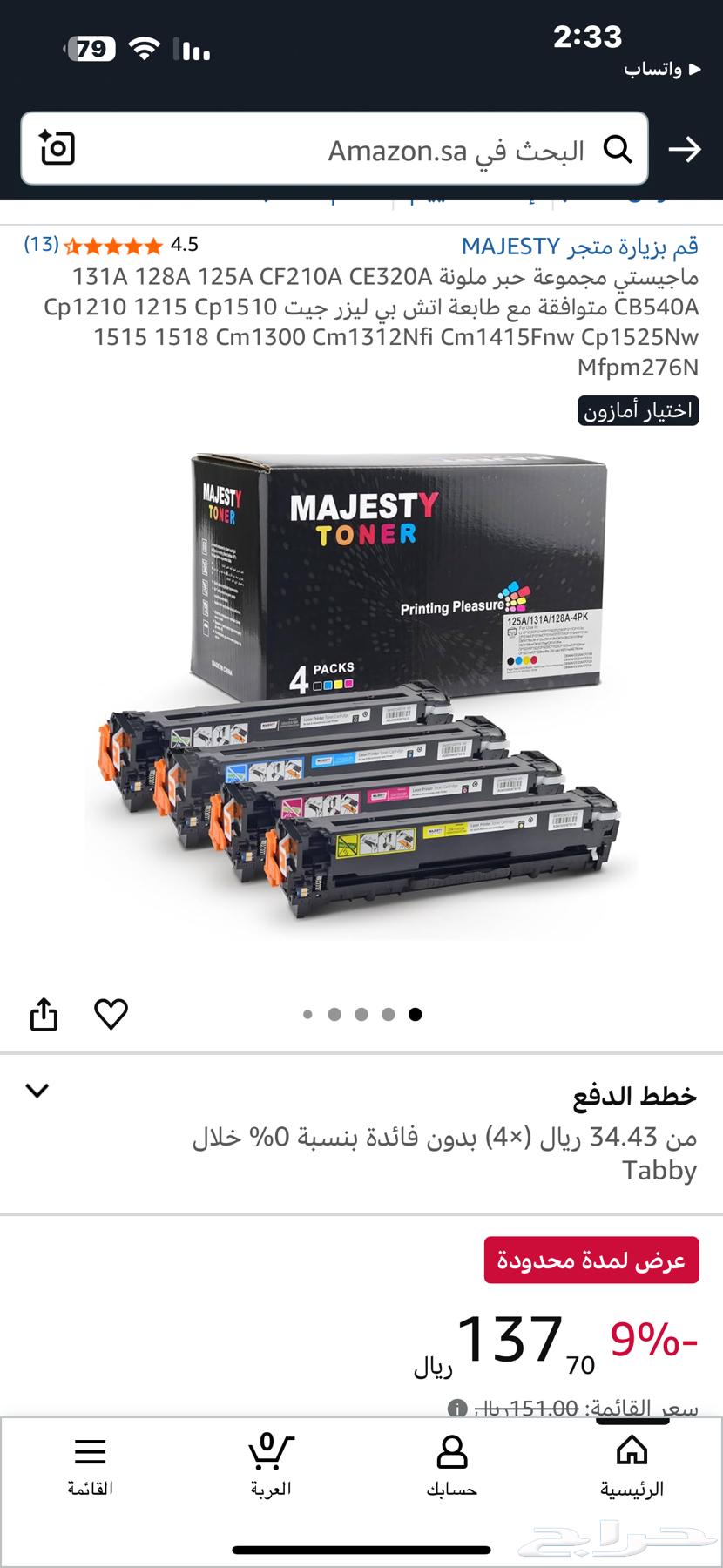The width and height of the screenshot is (723, 1568).
Task: Open the camera lens search icon
Action: 57,148
